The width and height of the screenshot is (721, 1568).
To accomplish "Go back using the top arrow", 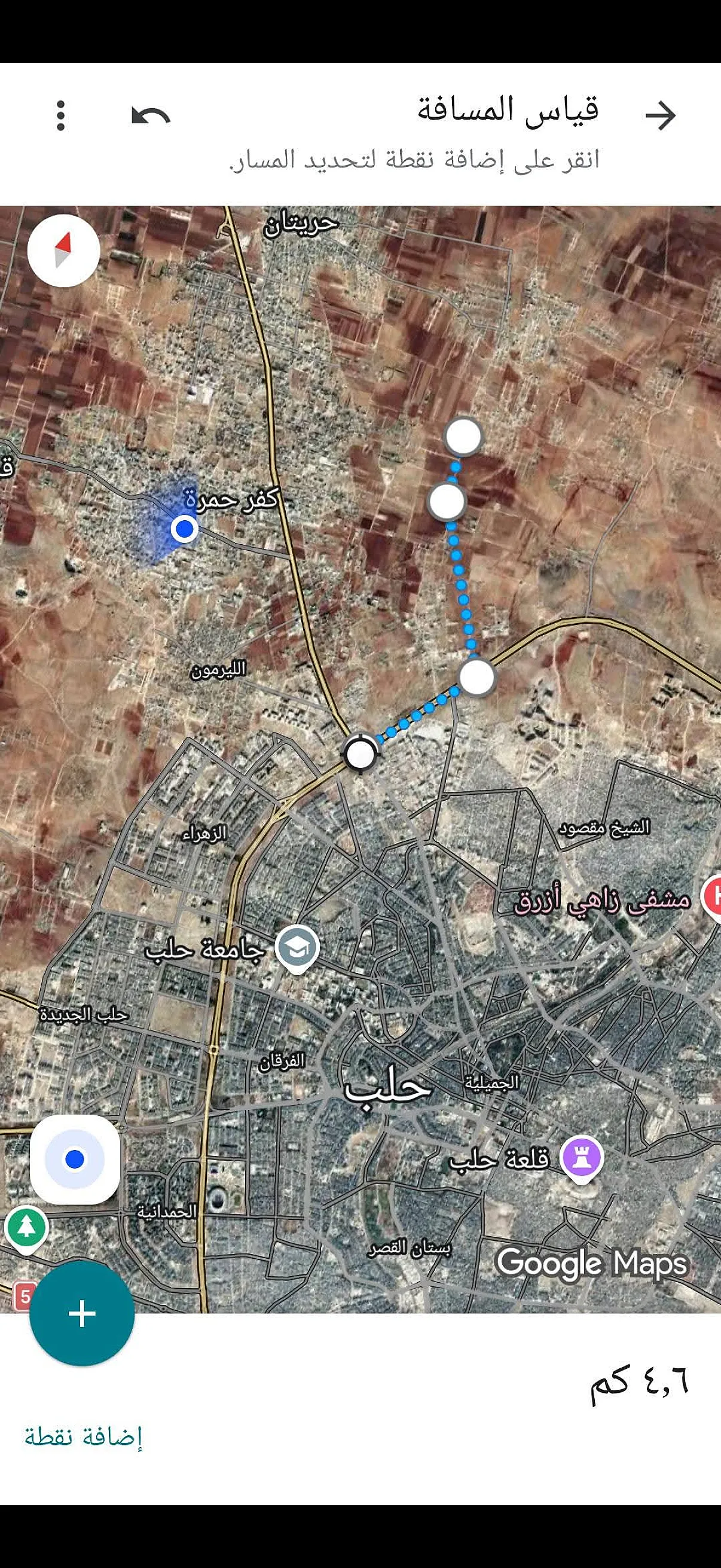I will point(660,115).
